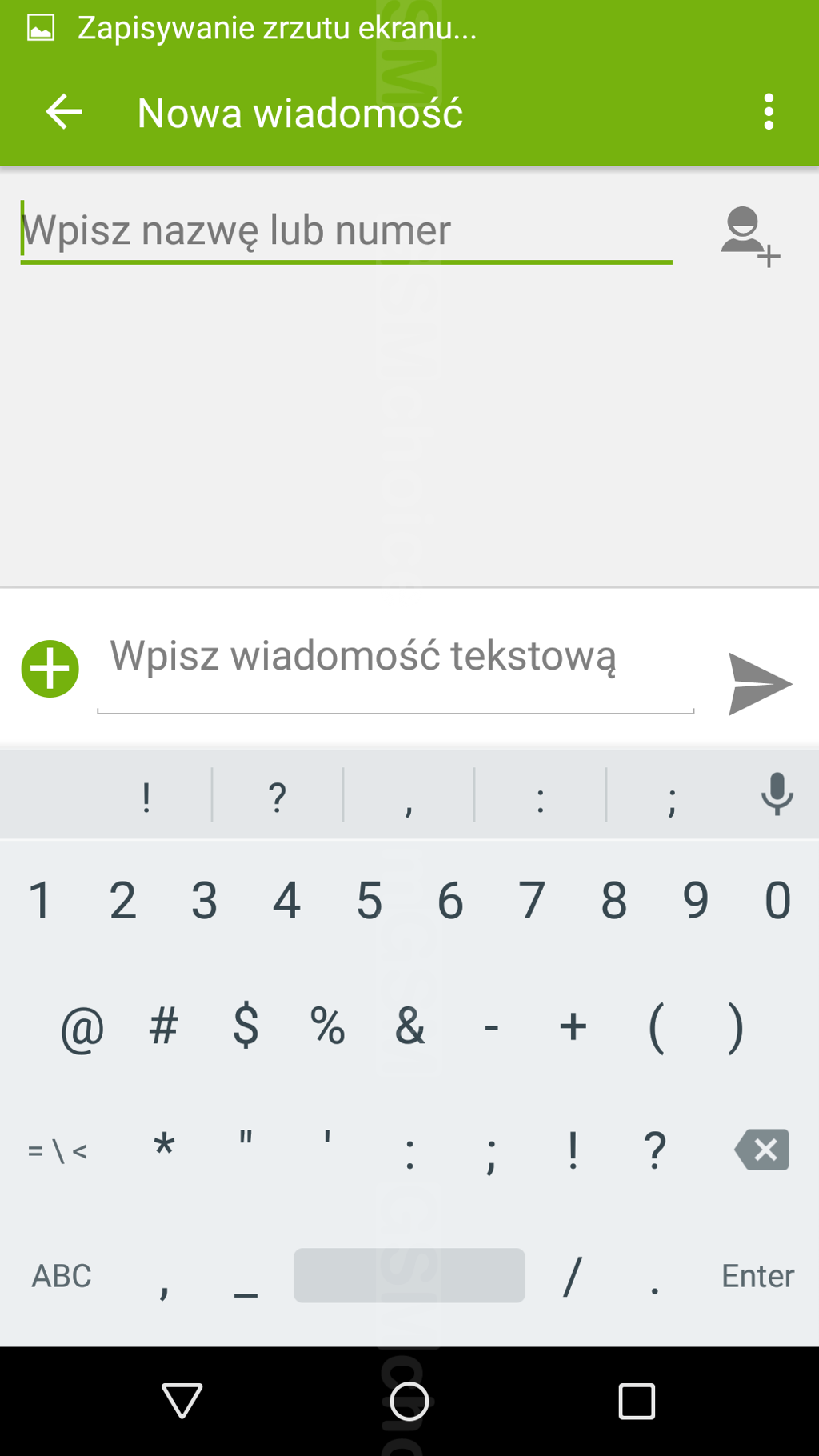Tap the space bar

pyautogui.click(x=409, y=1275)
